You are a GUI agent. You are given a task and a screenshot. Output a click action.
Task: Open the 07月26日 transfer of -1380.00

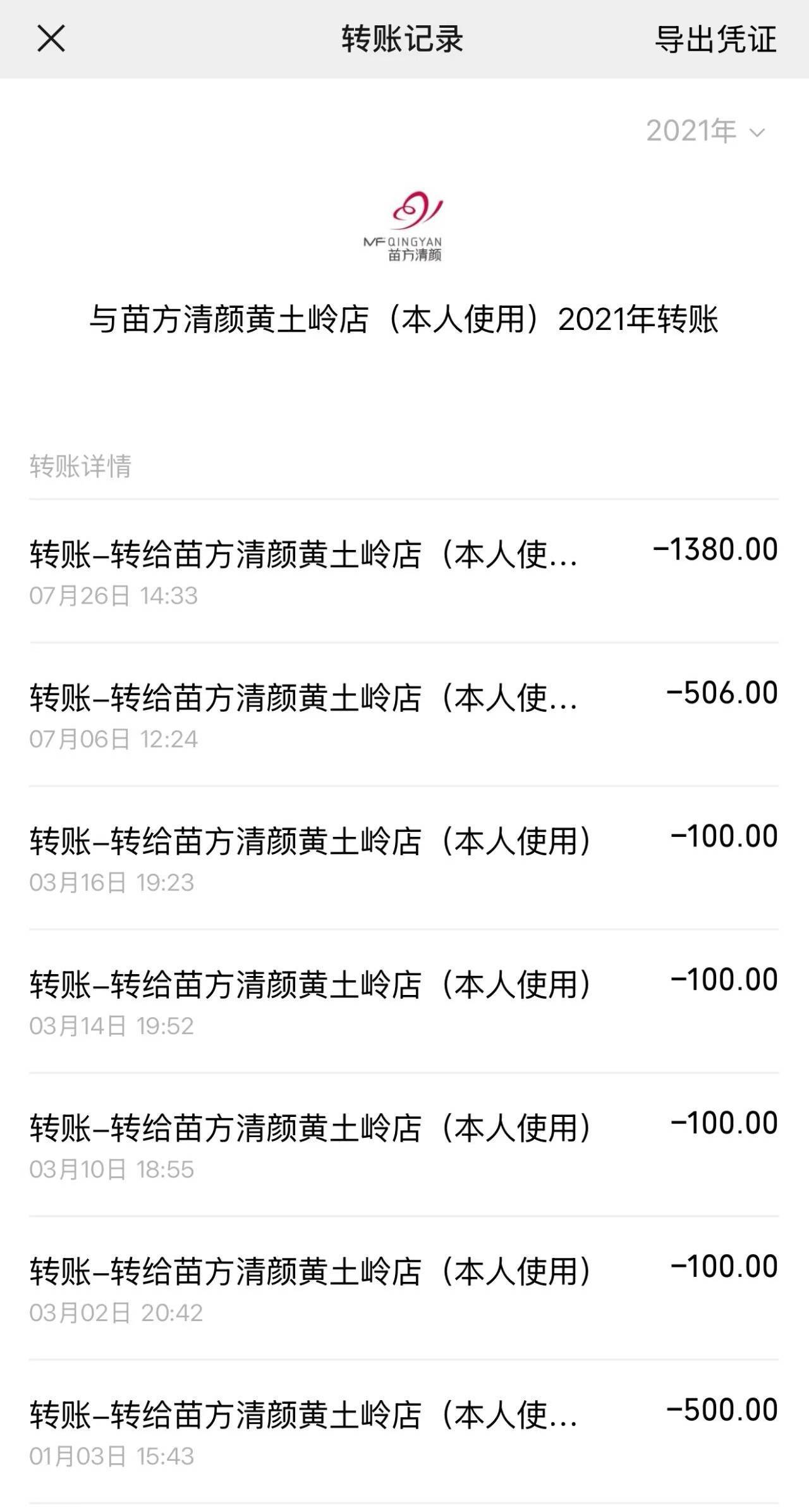tap(404, 571)
